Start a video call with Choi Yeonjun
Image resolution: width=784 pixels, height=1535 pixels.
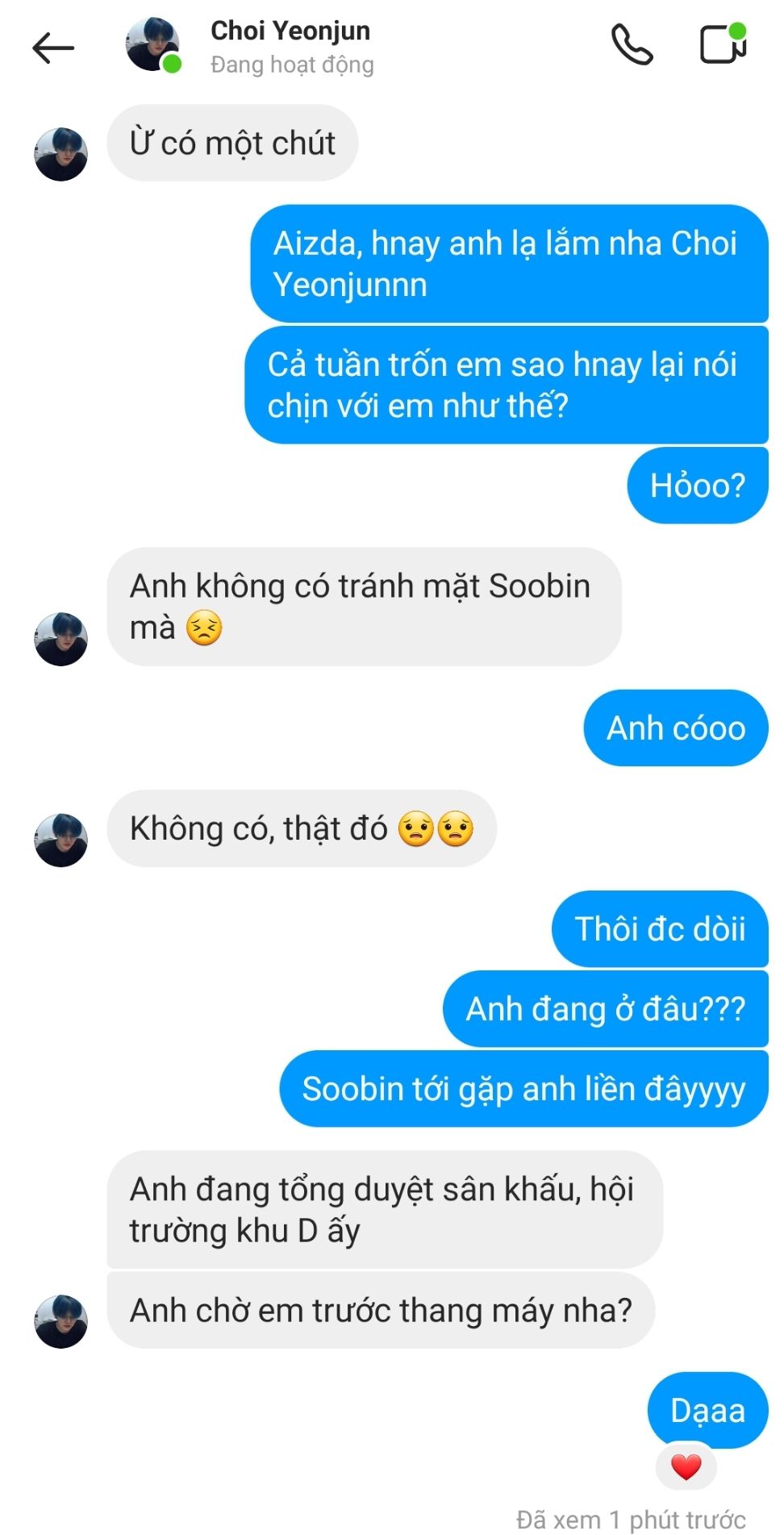click(x=723, y=44)
